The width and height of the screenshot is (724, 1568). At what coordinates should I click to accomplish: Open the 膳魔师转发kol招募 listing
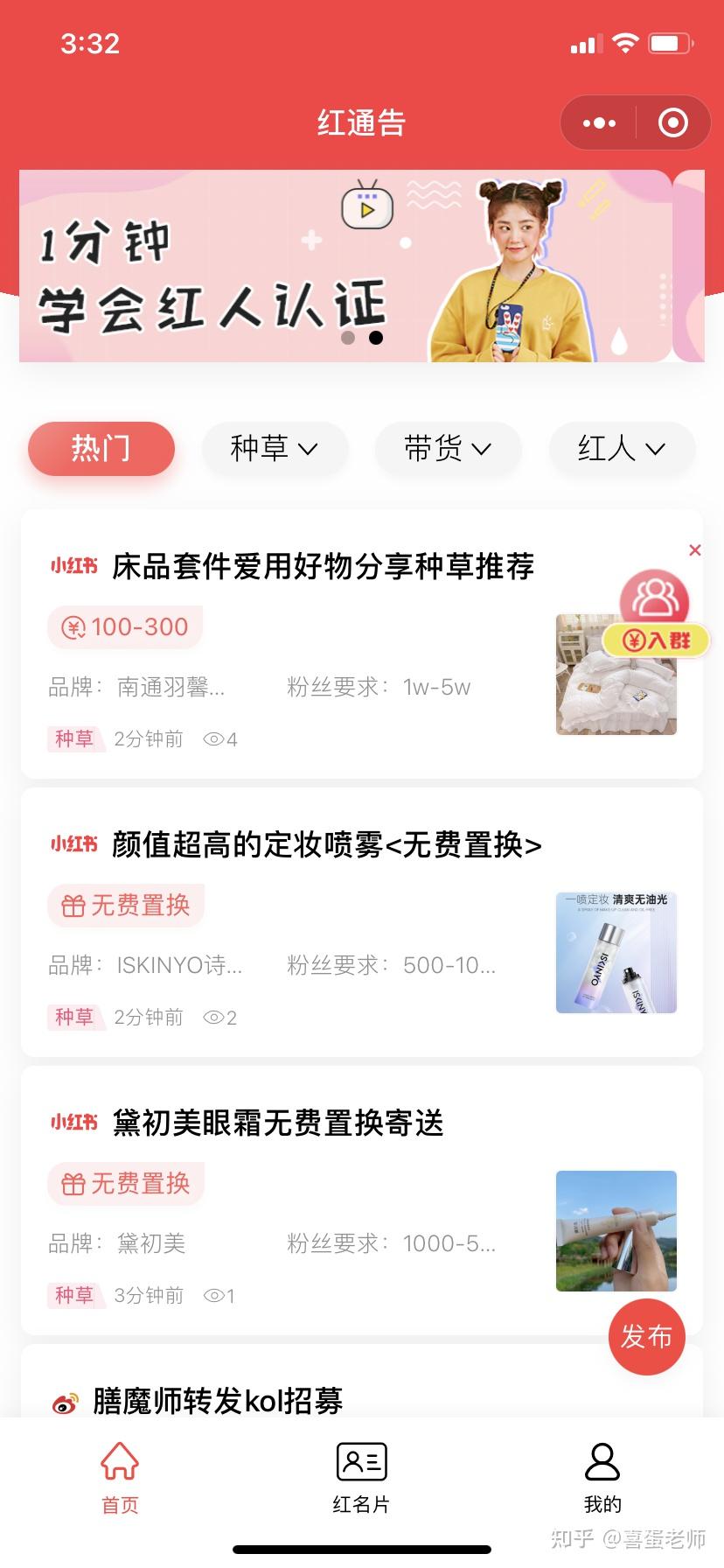218,1400
